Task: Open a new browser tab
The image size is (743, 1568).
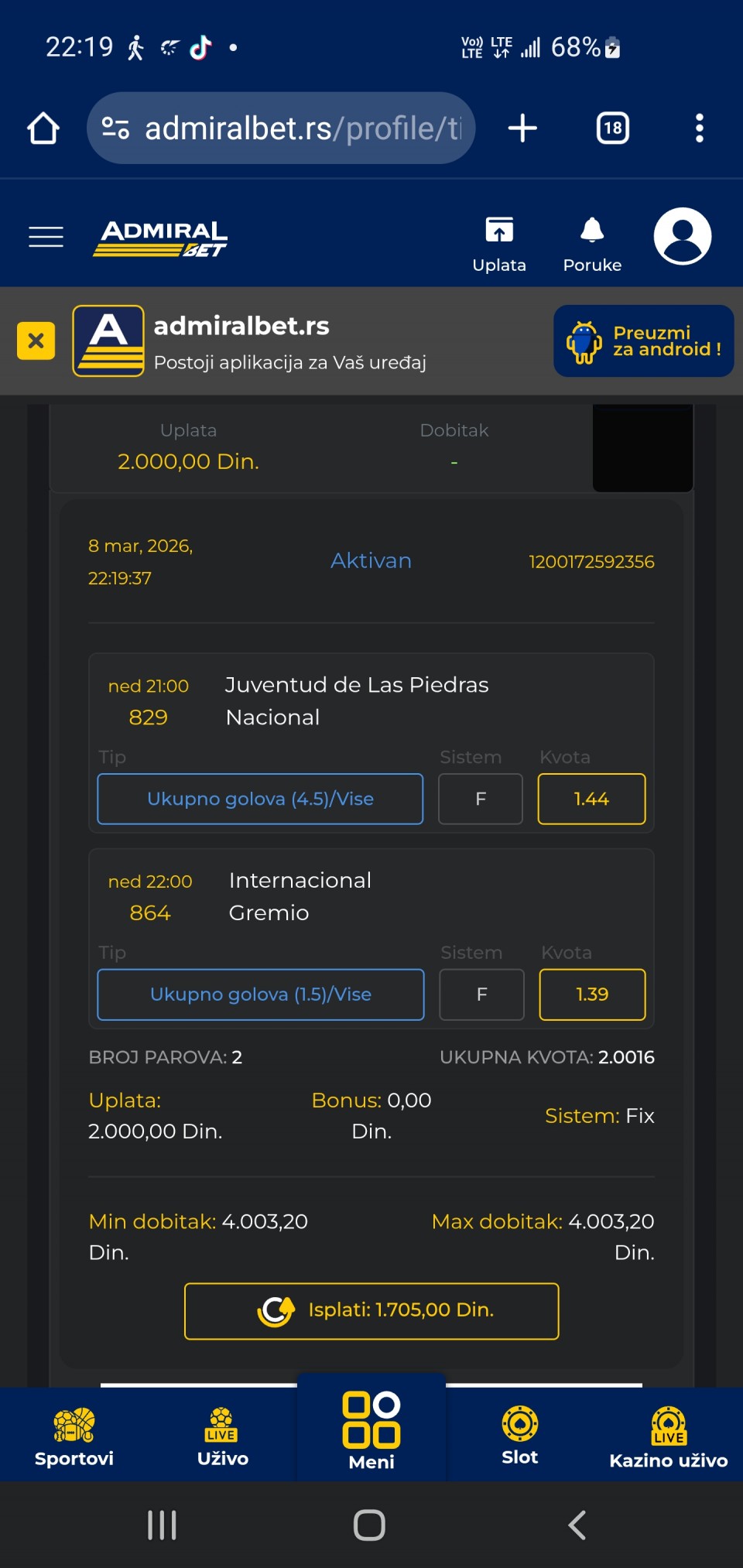Action: [522, 128]
